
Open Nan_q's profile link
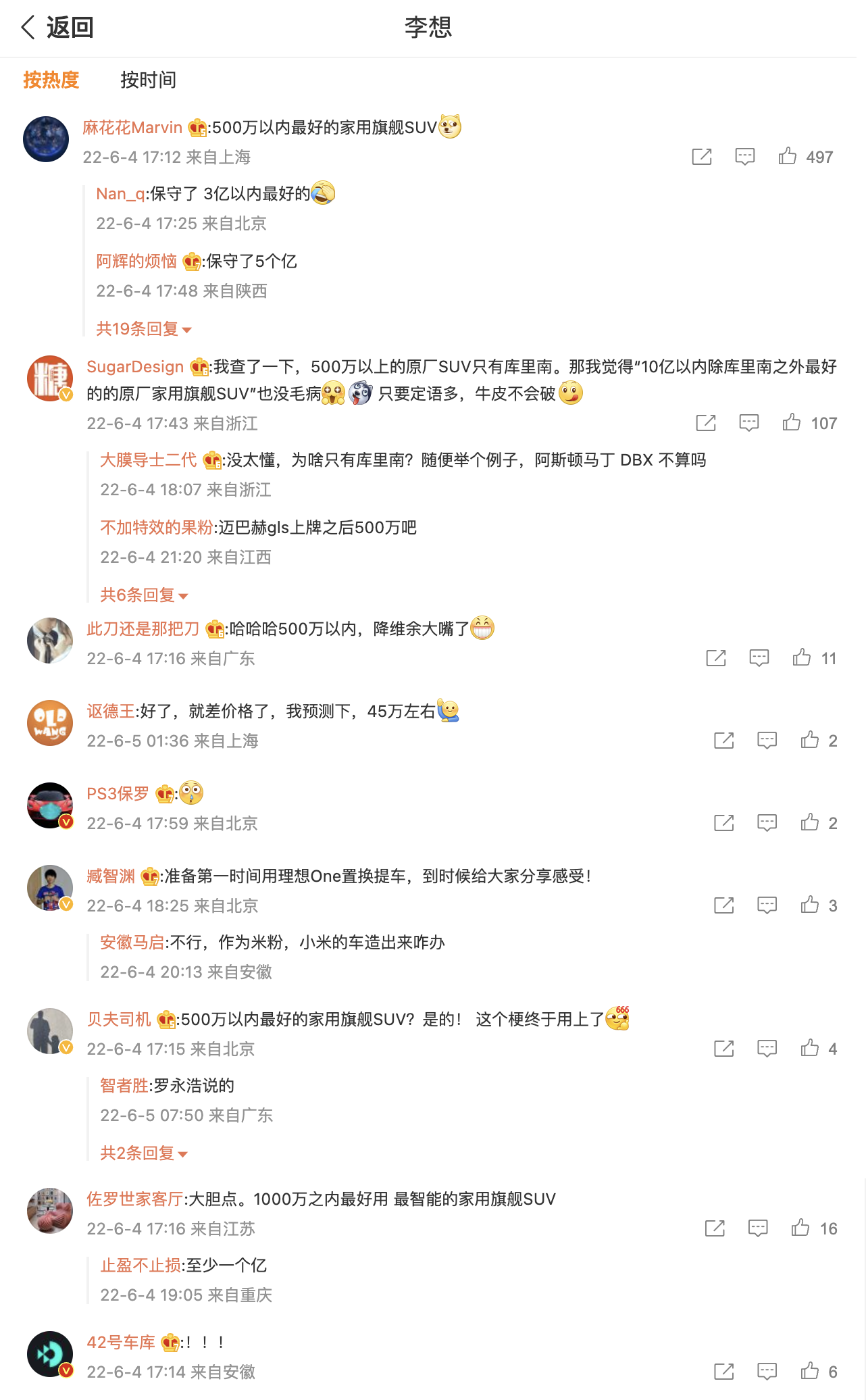click(x=120, y=194)
